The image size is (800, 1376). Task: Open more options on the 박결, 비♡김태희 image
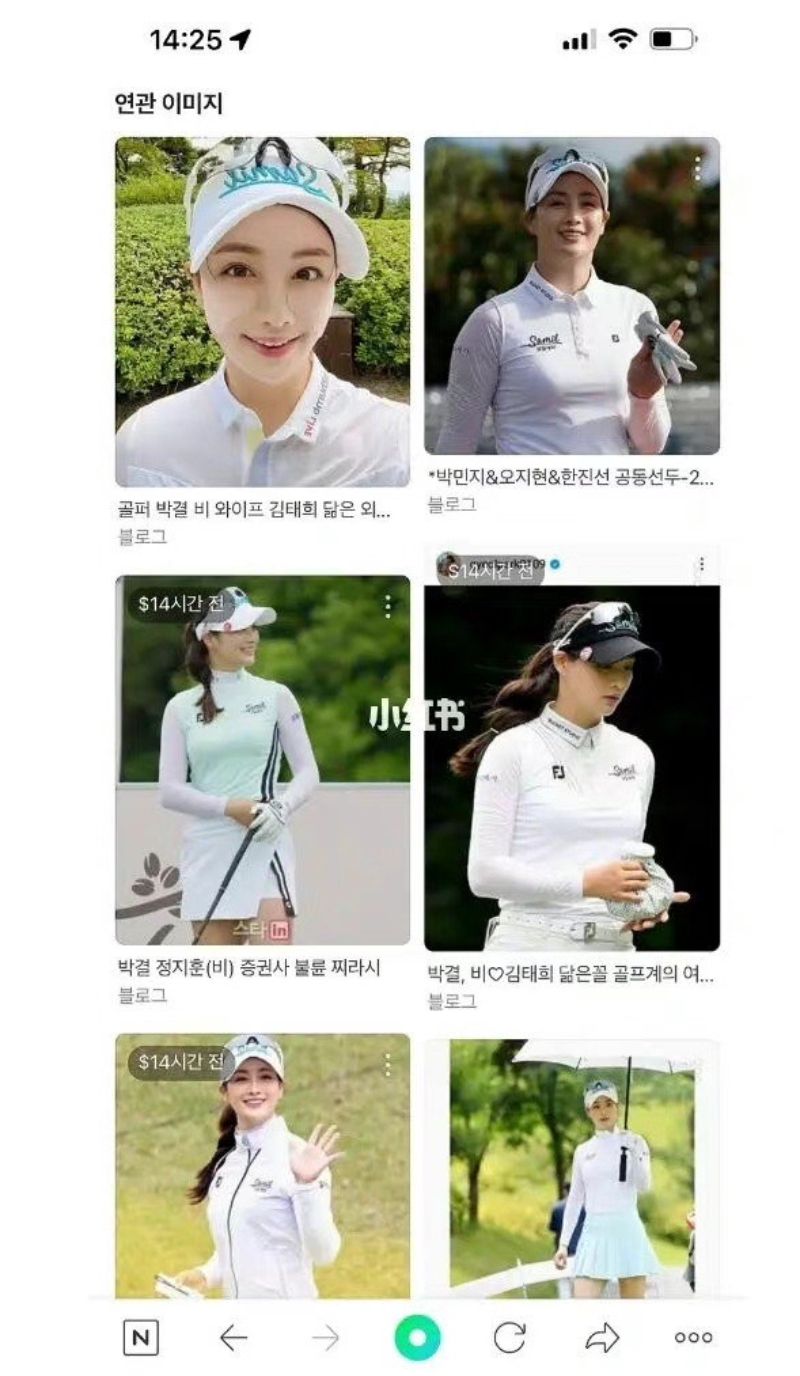point(701,565)
